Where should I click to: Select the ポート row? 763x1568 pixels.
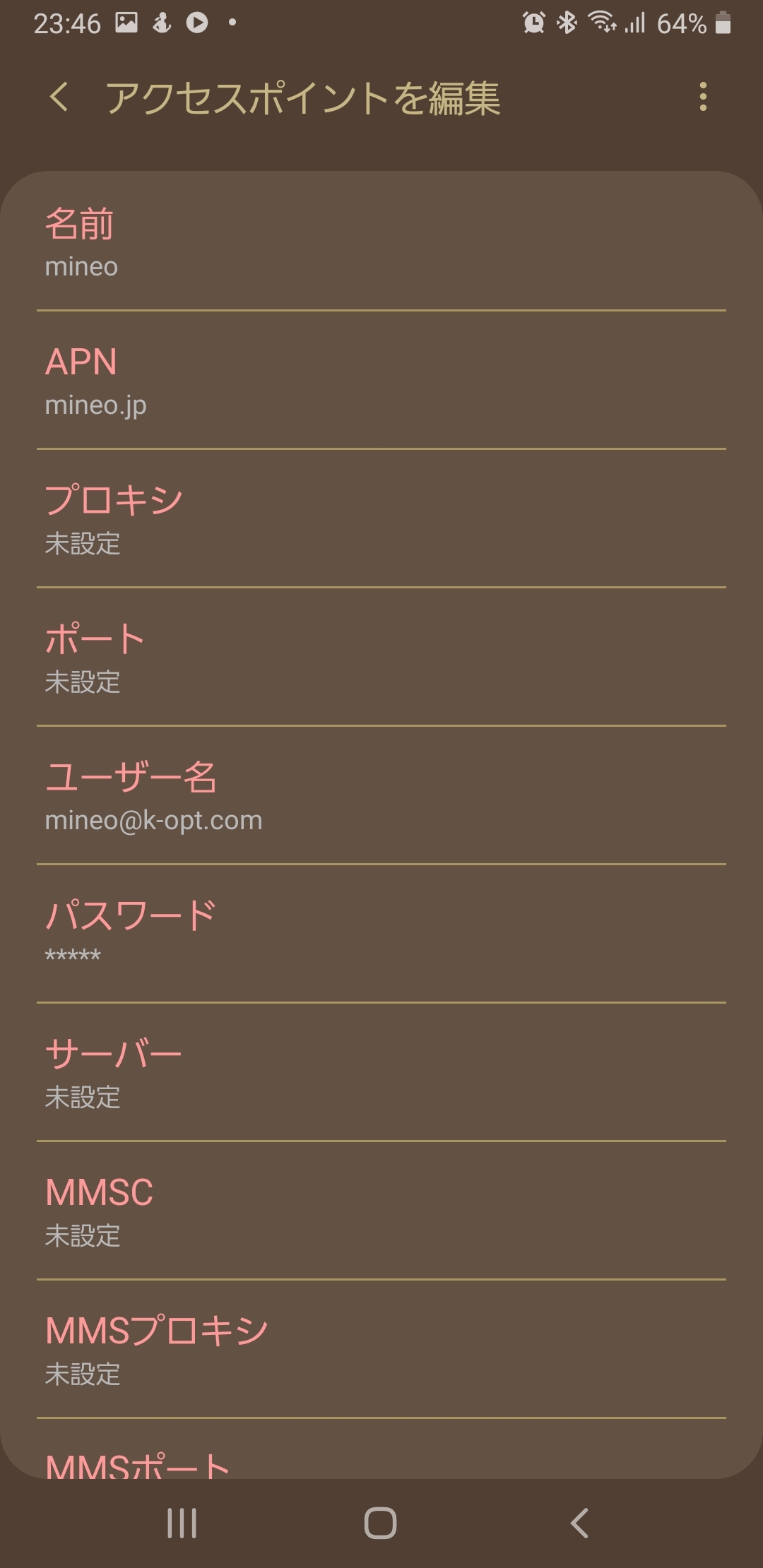[x=381, y=657]
